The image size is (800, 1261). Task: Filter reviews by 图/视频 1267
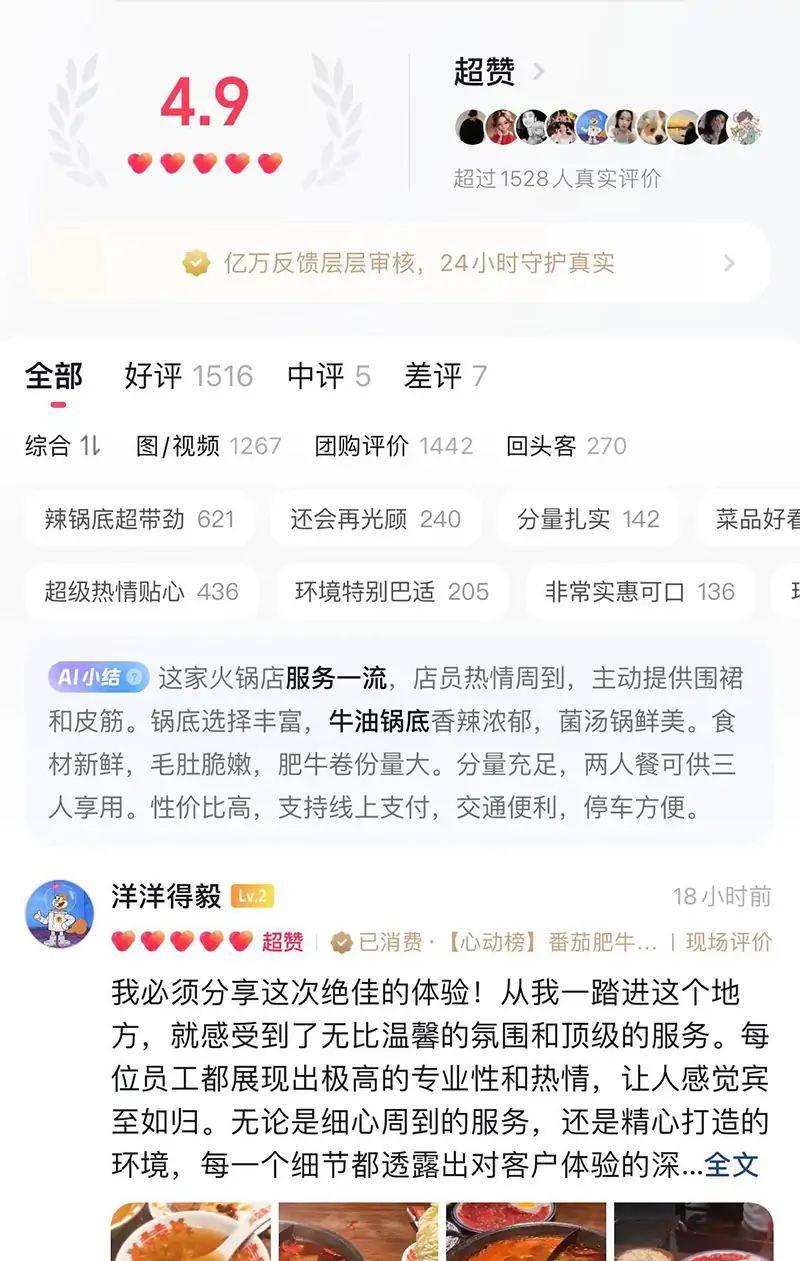(x=209, y=446)
